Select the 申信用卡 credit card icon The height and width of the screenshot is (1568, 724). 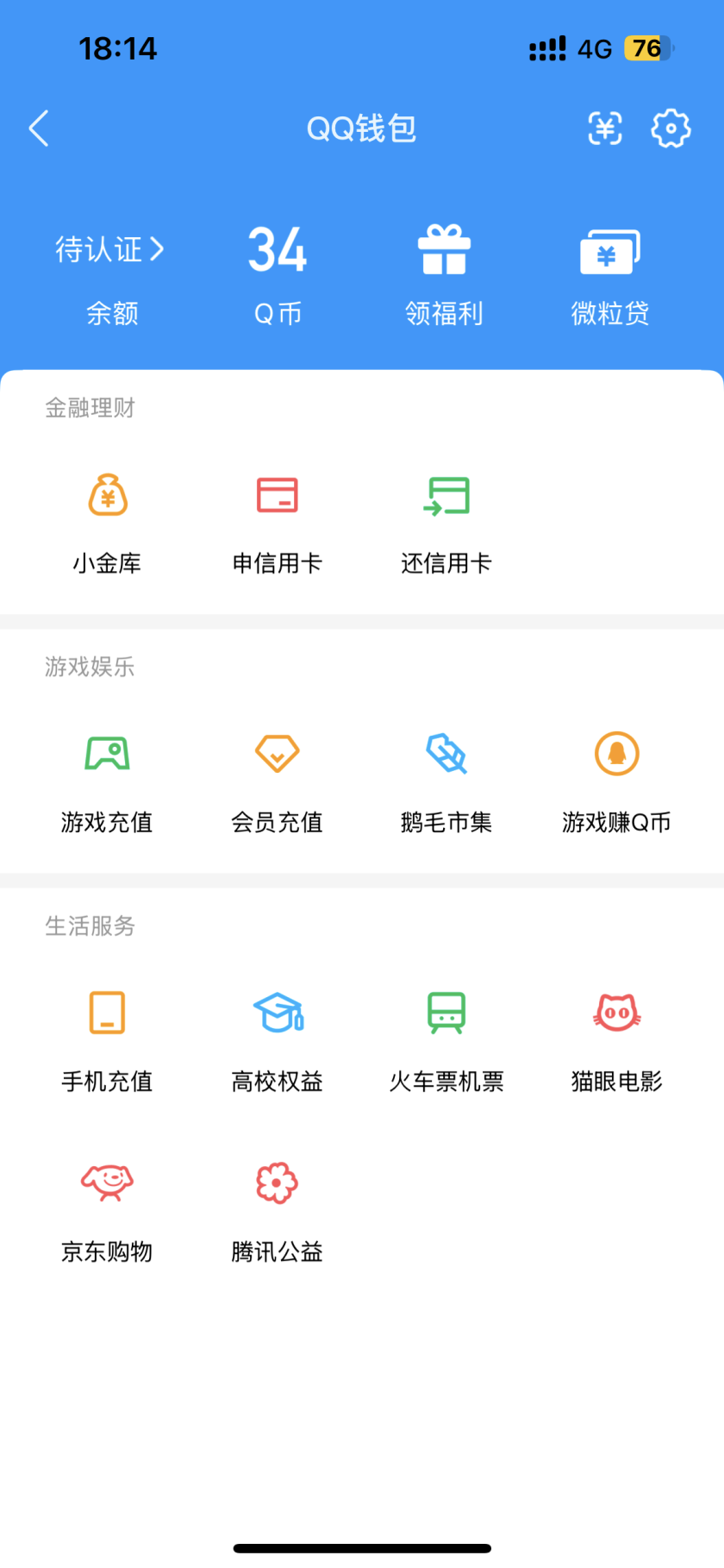point(277,497)
